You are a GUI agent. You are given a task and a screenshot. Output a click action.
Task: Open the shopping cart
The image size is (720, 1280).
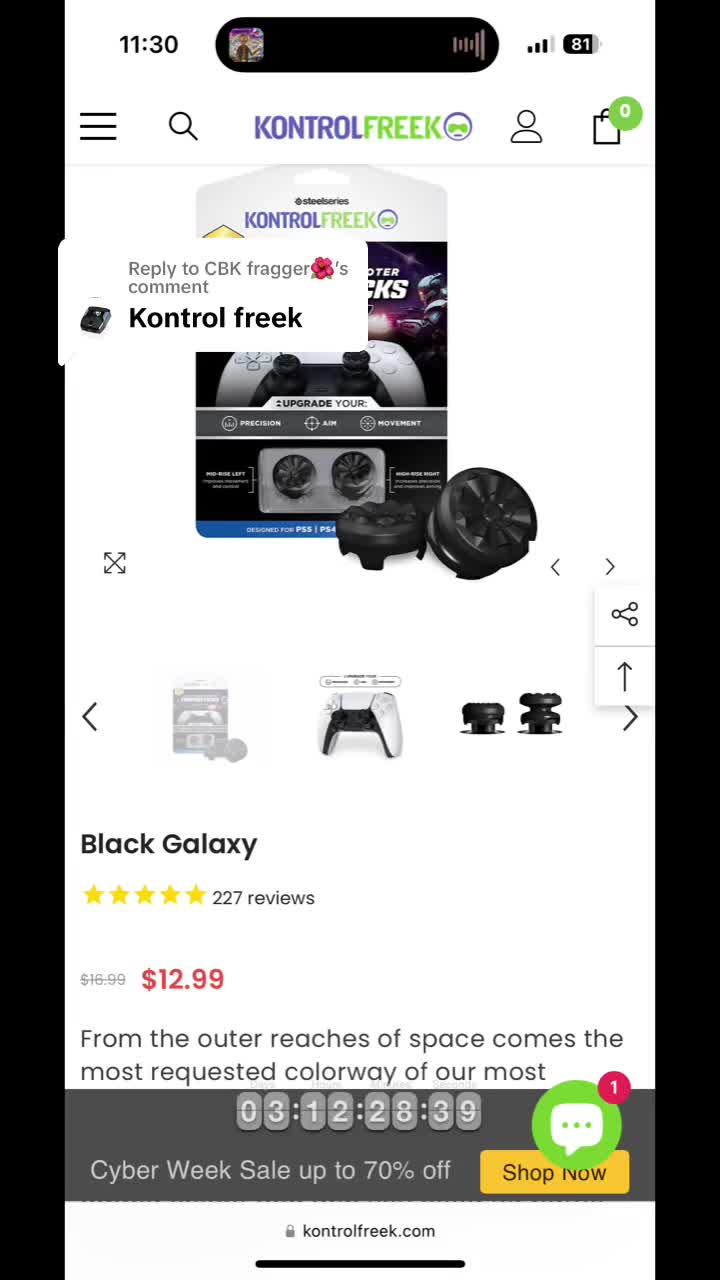coord(607,127)
